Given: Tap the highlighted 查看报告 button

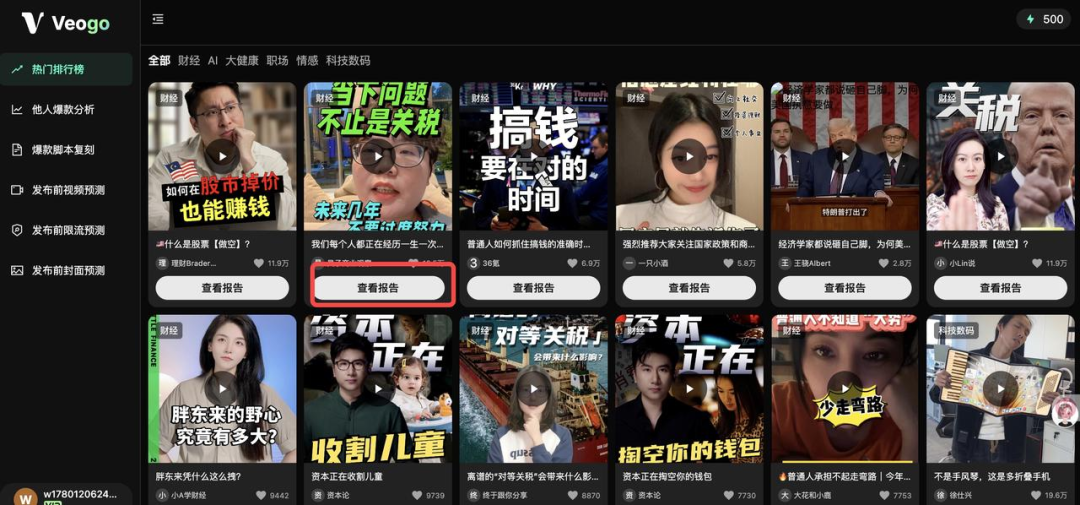Looking at the screenshot, I should (x=378, y=287).
